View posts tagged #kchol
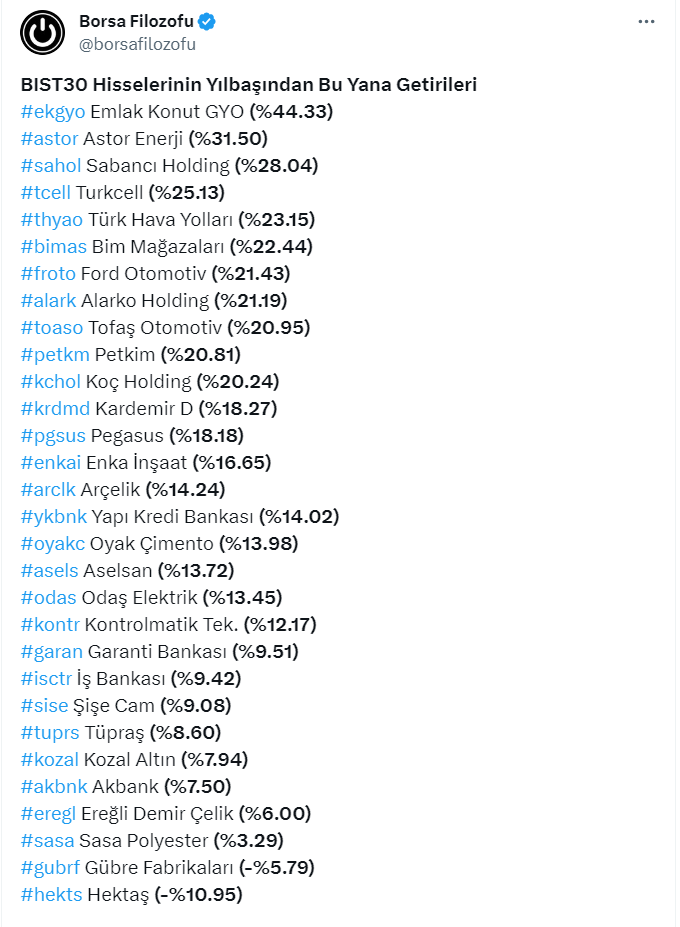The height and width of the screenshot is (927, 680). 50,381
